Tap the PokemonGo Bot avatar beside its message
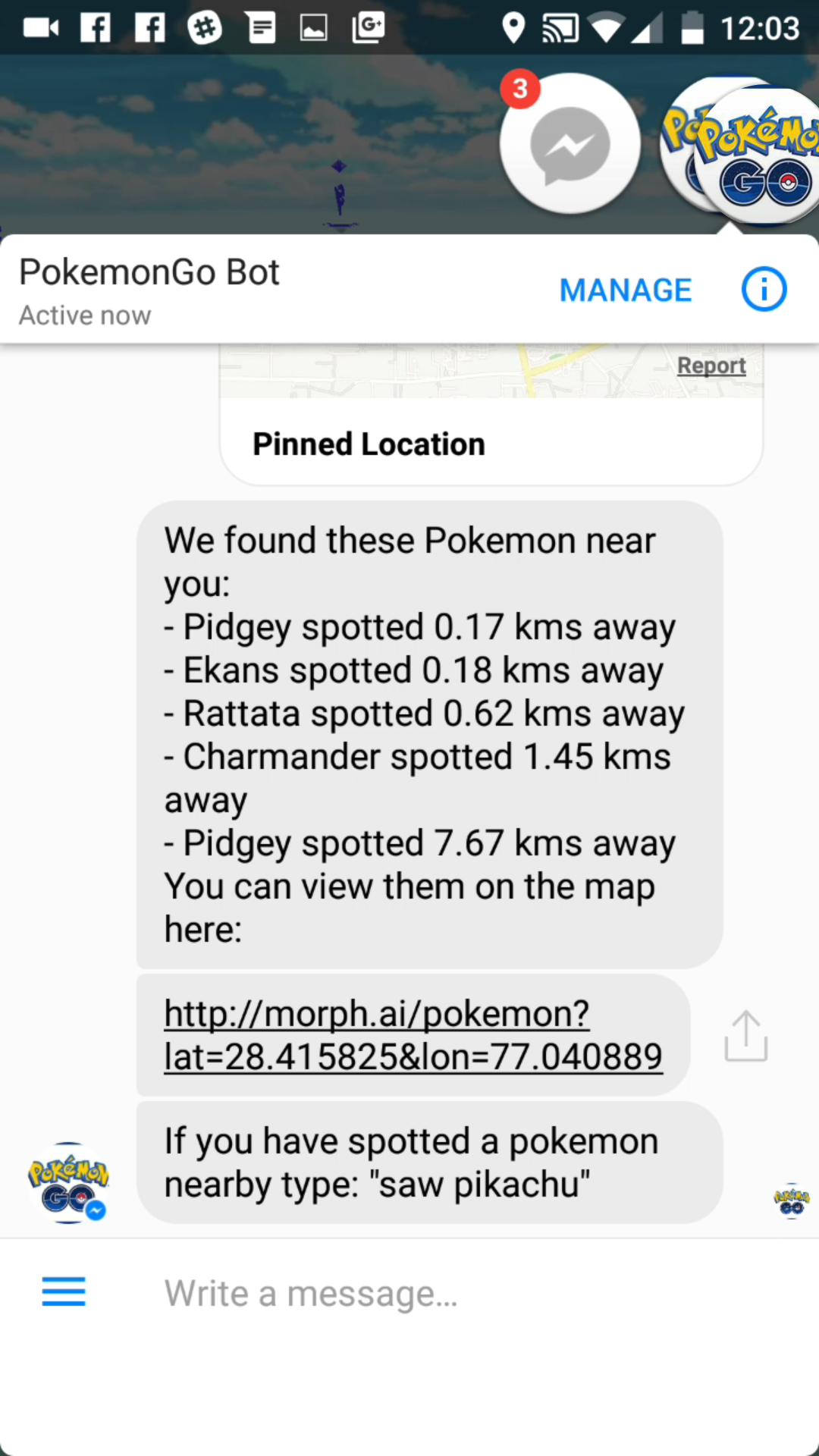819x1456 pixels. pos(68,1181)
